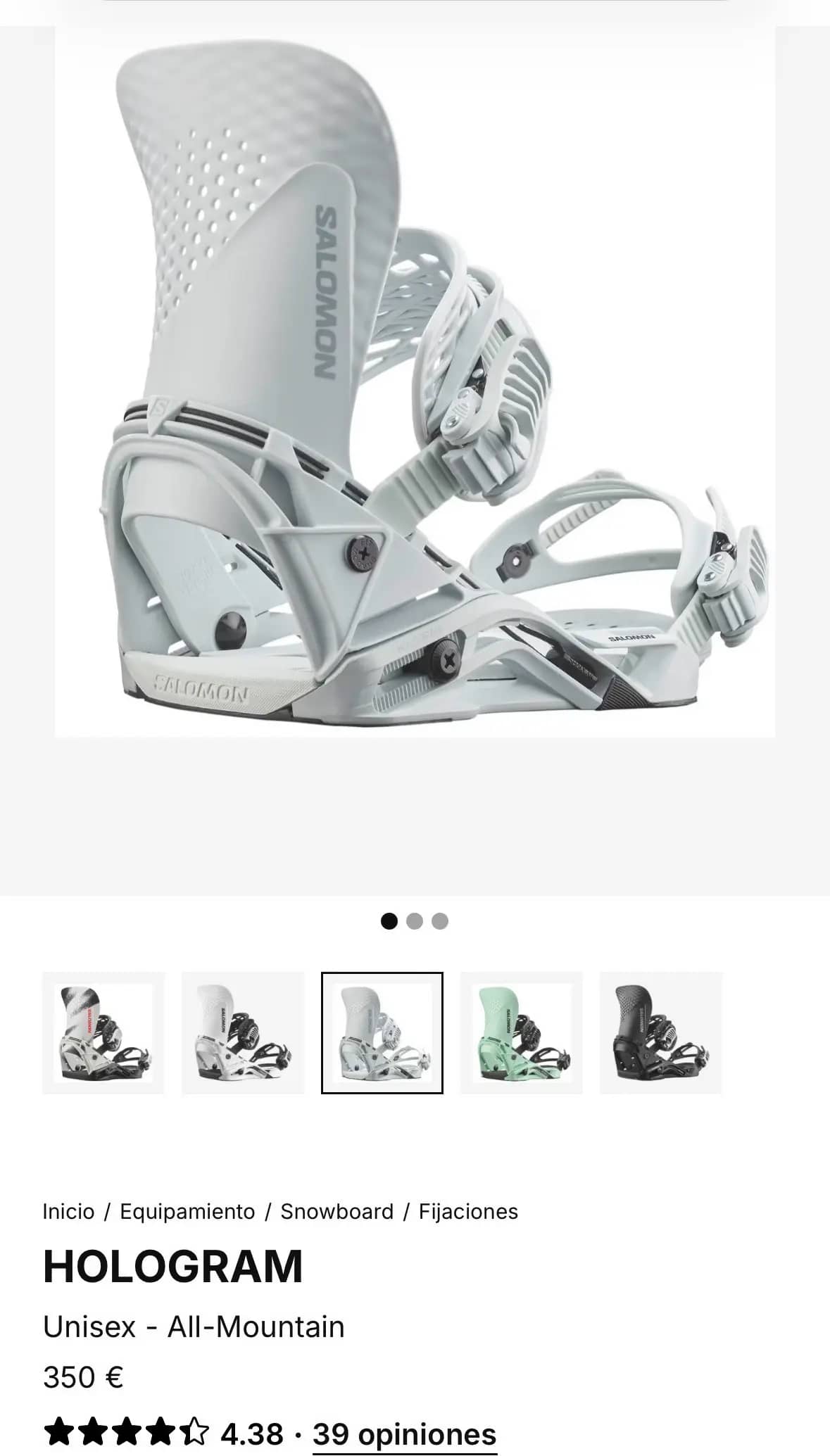Jump to the third product image dot
830x1456 pixels.
(x=440, y=921)
